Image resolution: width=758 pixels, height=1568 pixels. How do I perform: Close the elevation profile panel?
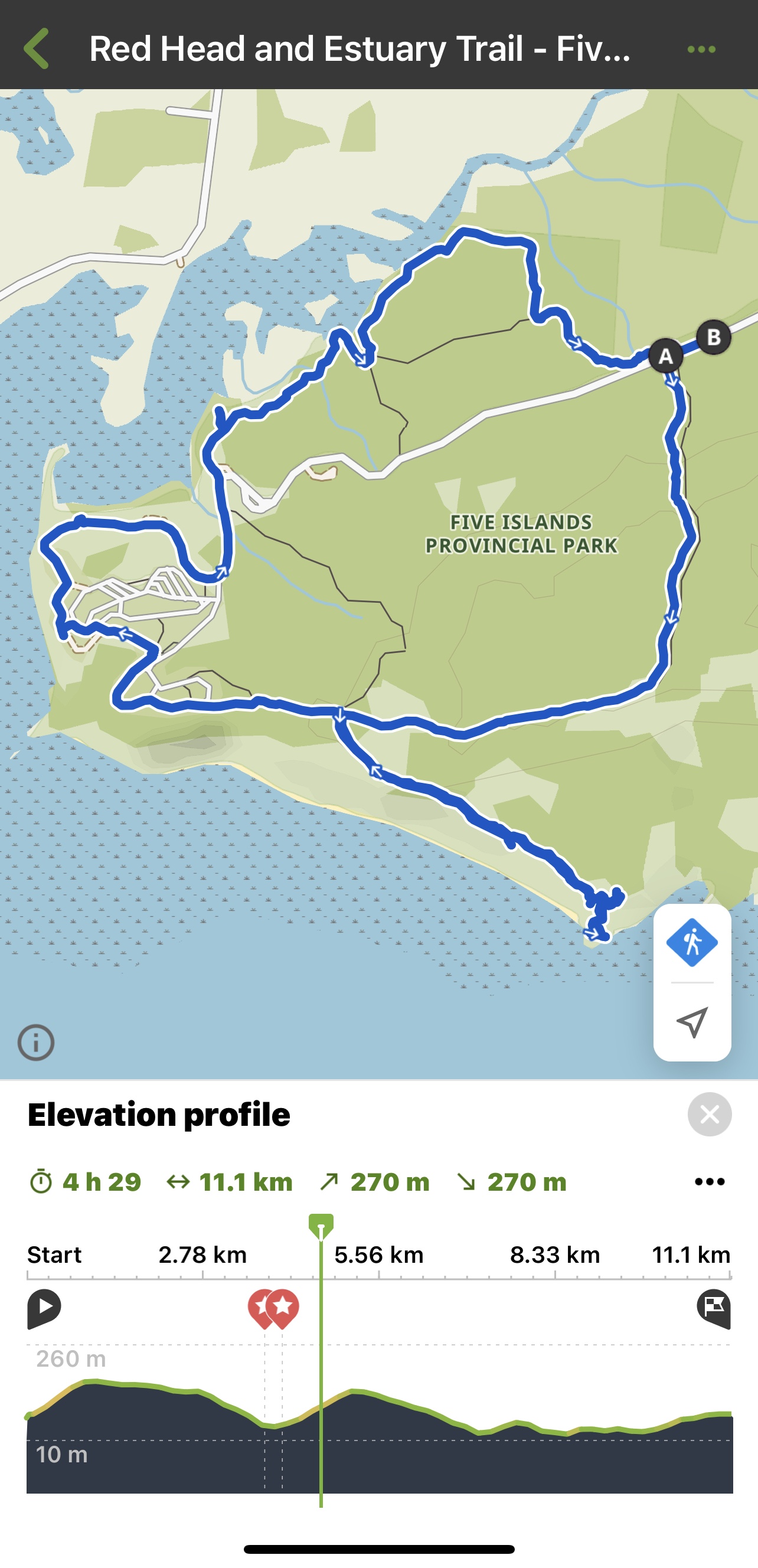pos(709,1115)
